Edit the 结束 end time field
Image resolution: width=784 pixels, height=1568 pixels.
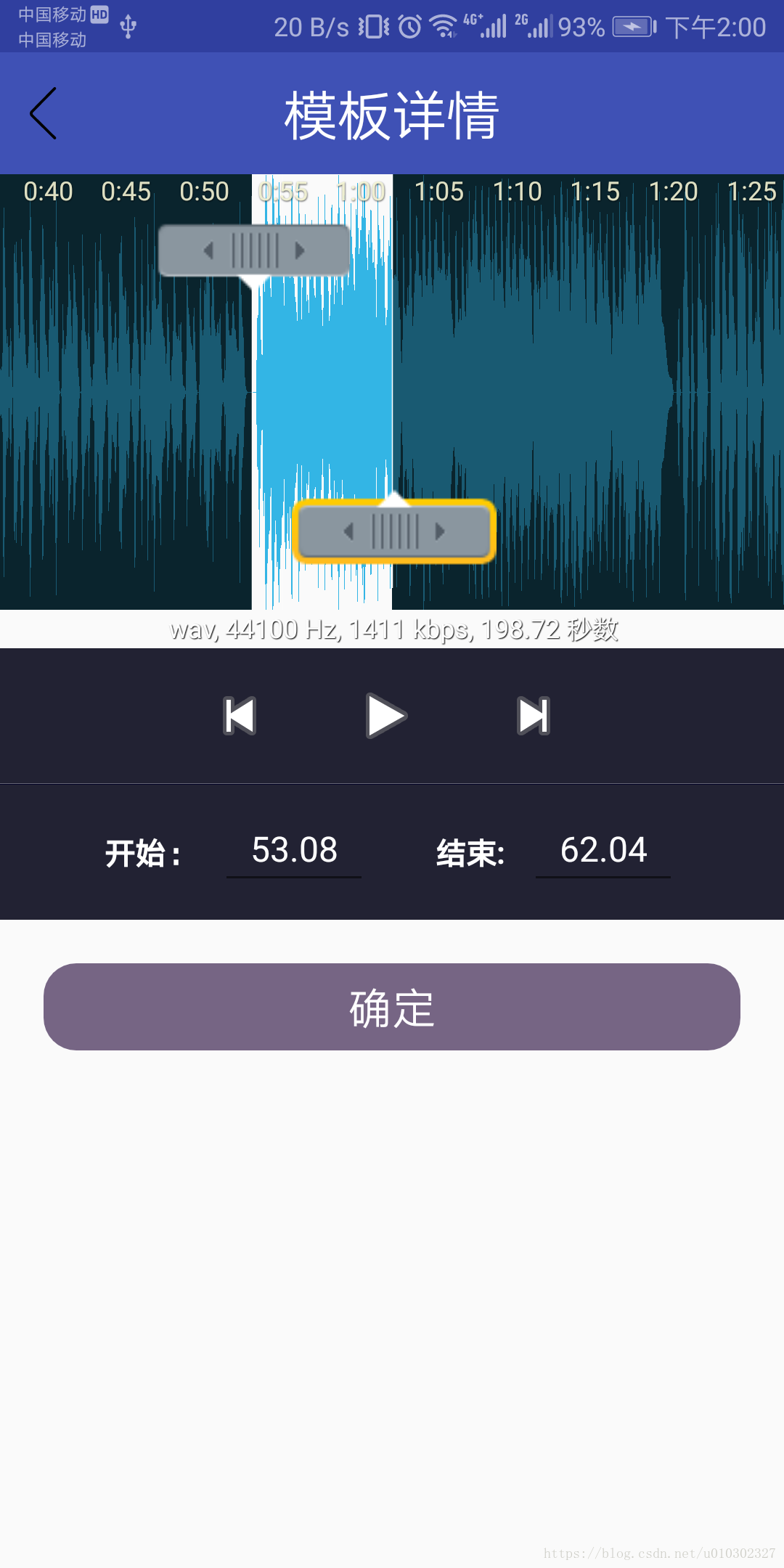click(603, 851)
